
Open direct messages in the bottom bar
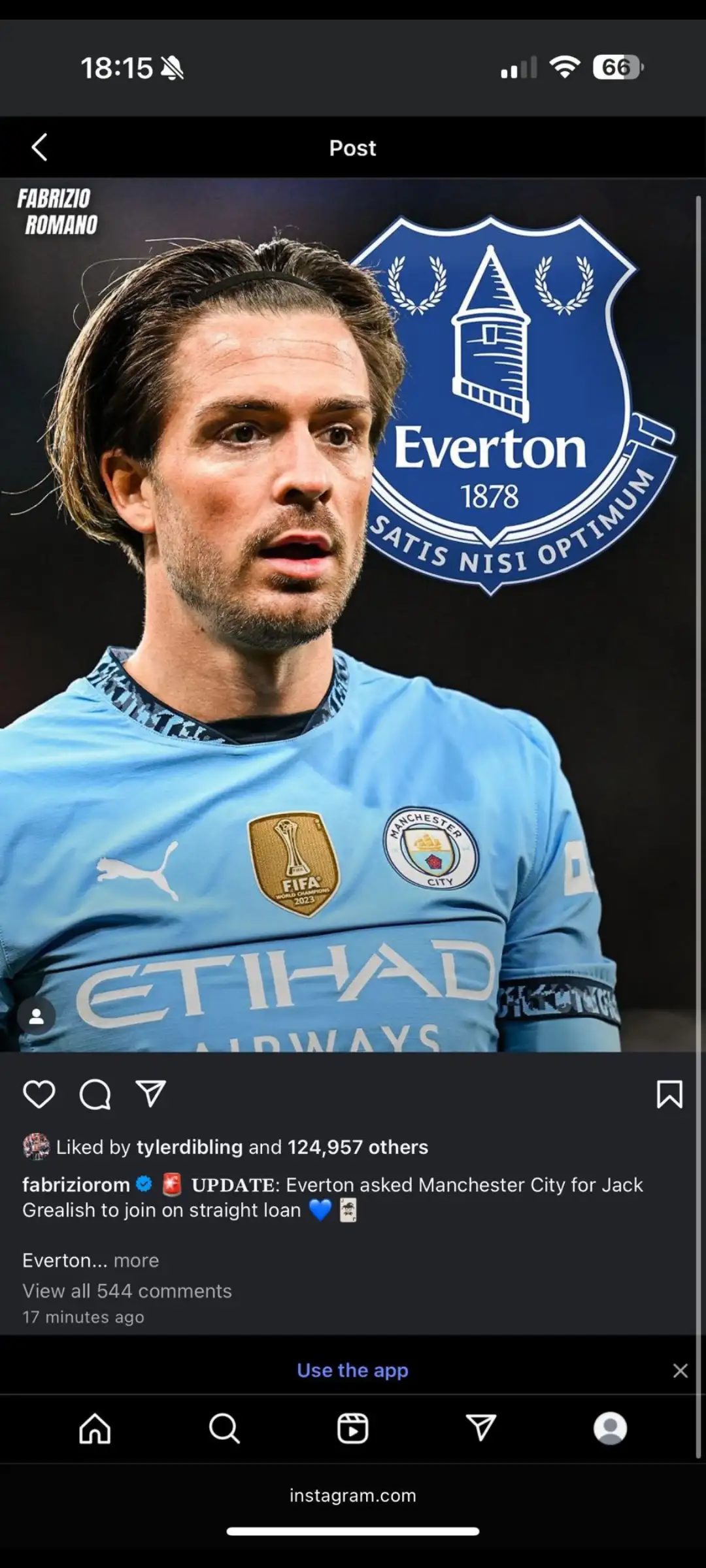[x=481, y=1428]
